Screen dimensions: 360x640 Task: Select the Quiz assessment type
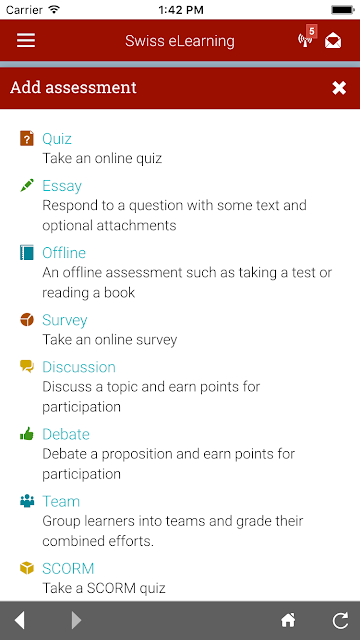click(57, 139)
